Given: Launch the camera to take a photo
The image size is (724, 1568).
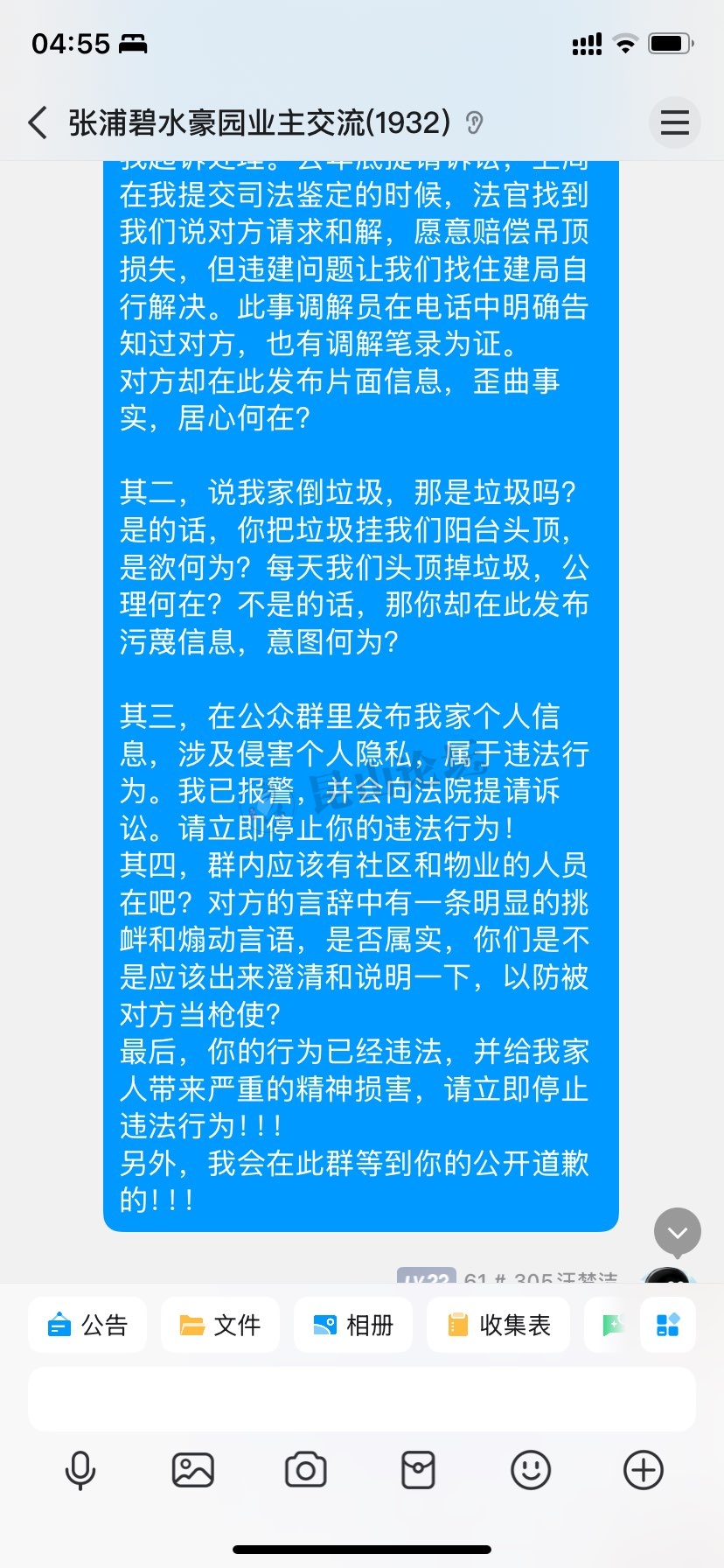Looking at the screenshot, I should (x=306, y=1470).
